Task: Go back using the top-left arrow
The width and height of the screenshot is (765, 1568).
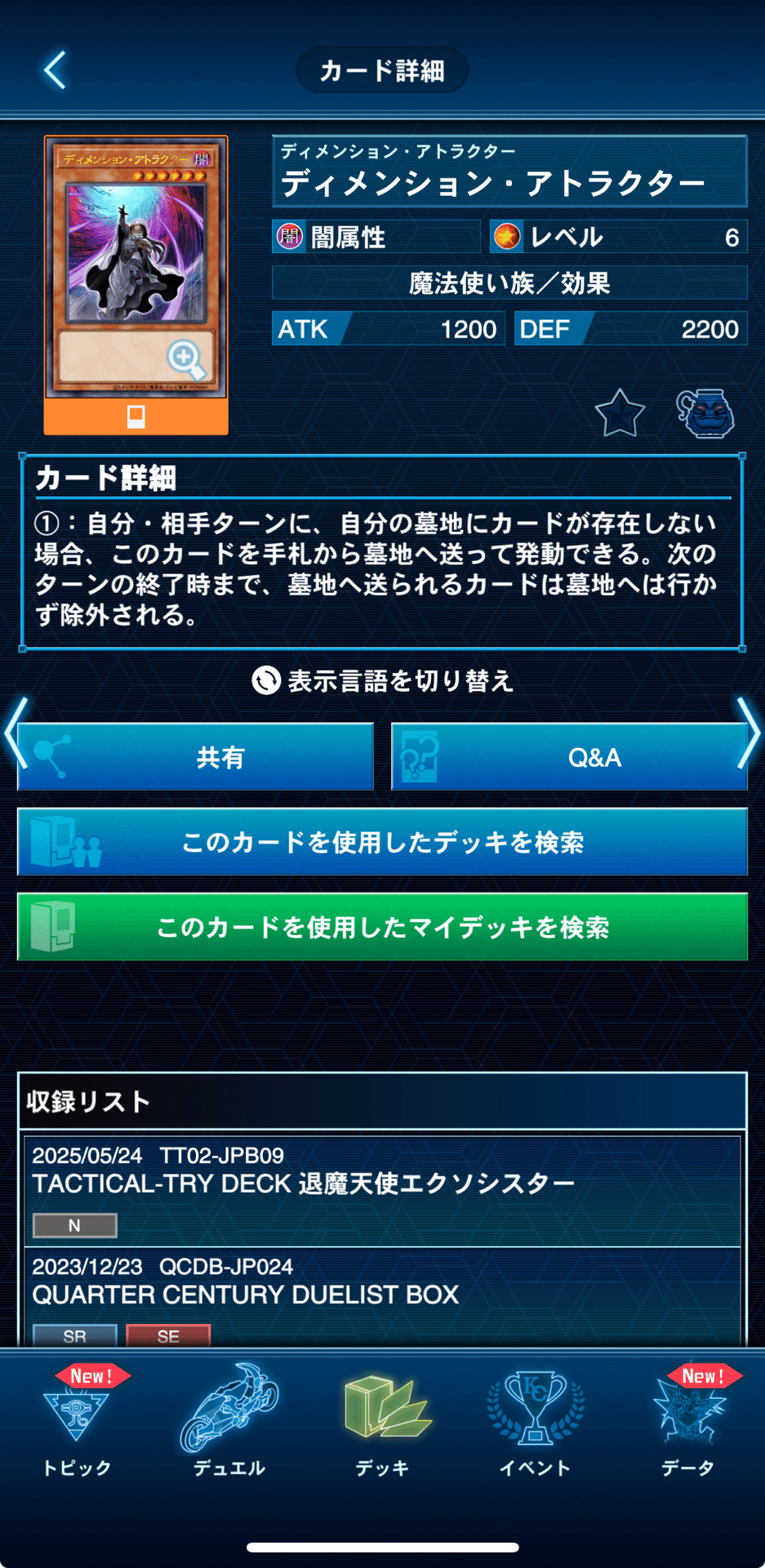Action: click(55, 70)
